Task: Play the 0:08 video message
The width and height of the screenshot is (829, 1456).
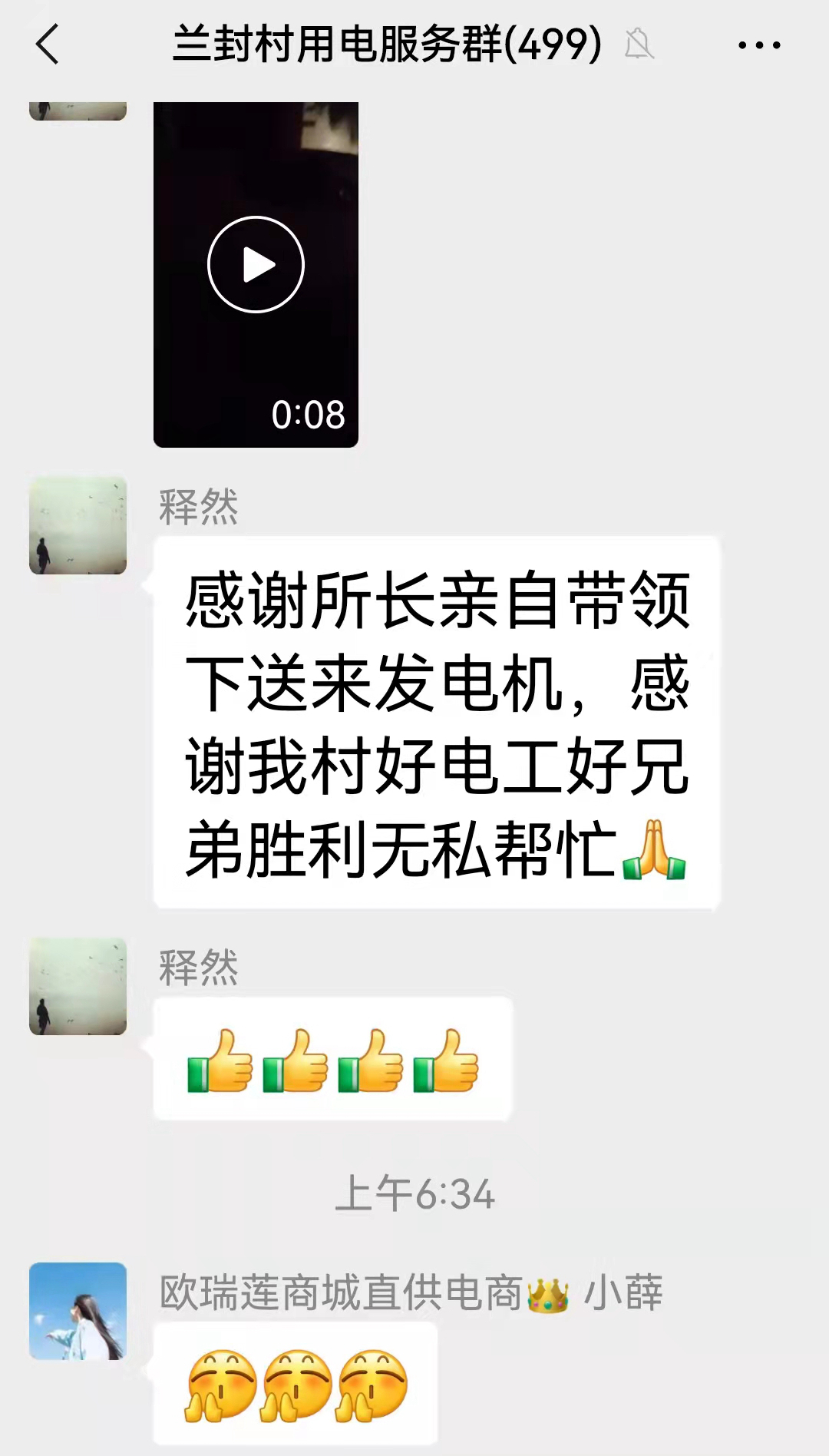Action: [256, 265]
